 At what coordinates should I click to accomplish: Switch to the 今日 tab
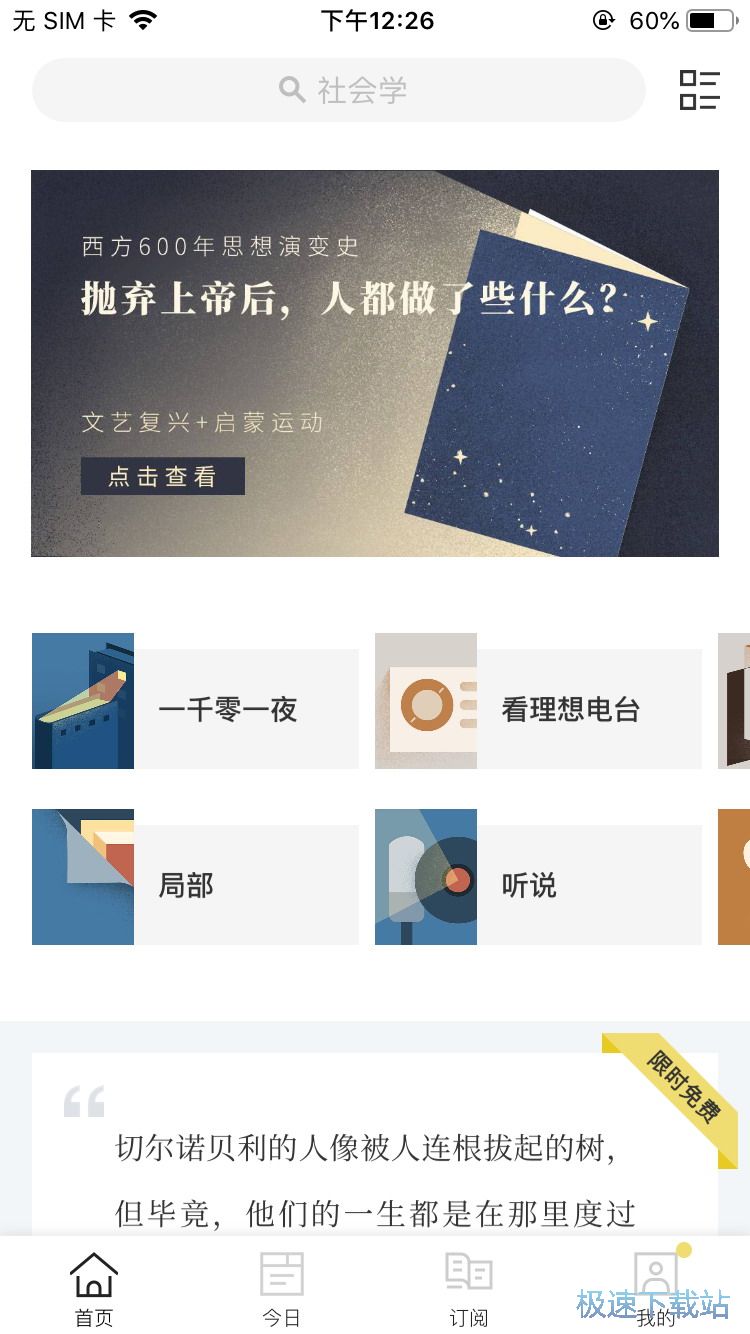[x=281, y=1289]
